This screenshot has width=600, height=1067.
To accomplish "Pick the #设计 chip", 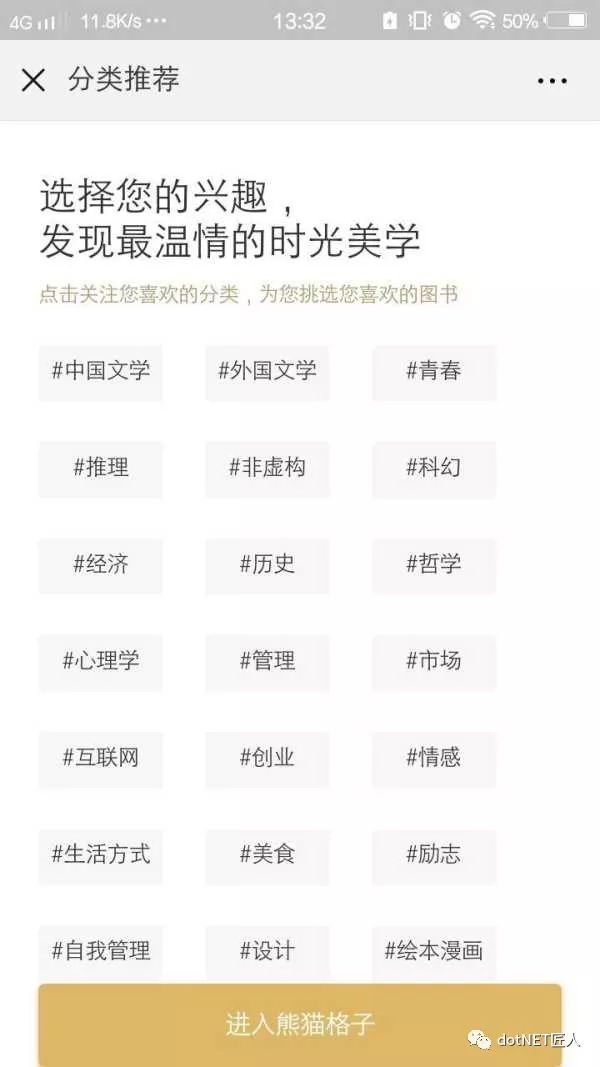I will pyautogui.click(x=267, y=952).
